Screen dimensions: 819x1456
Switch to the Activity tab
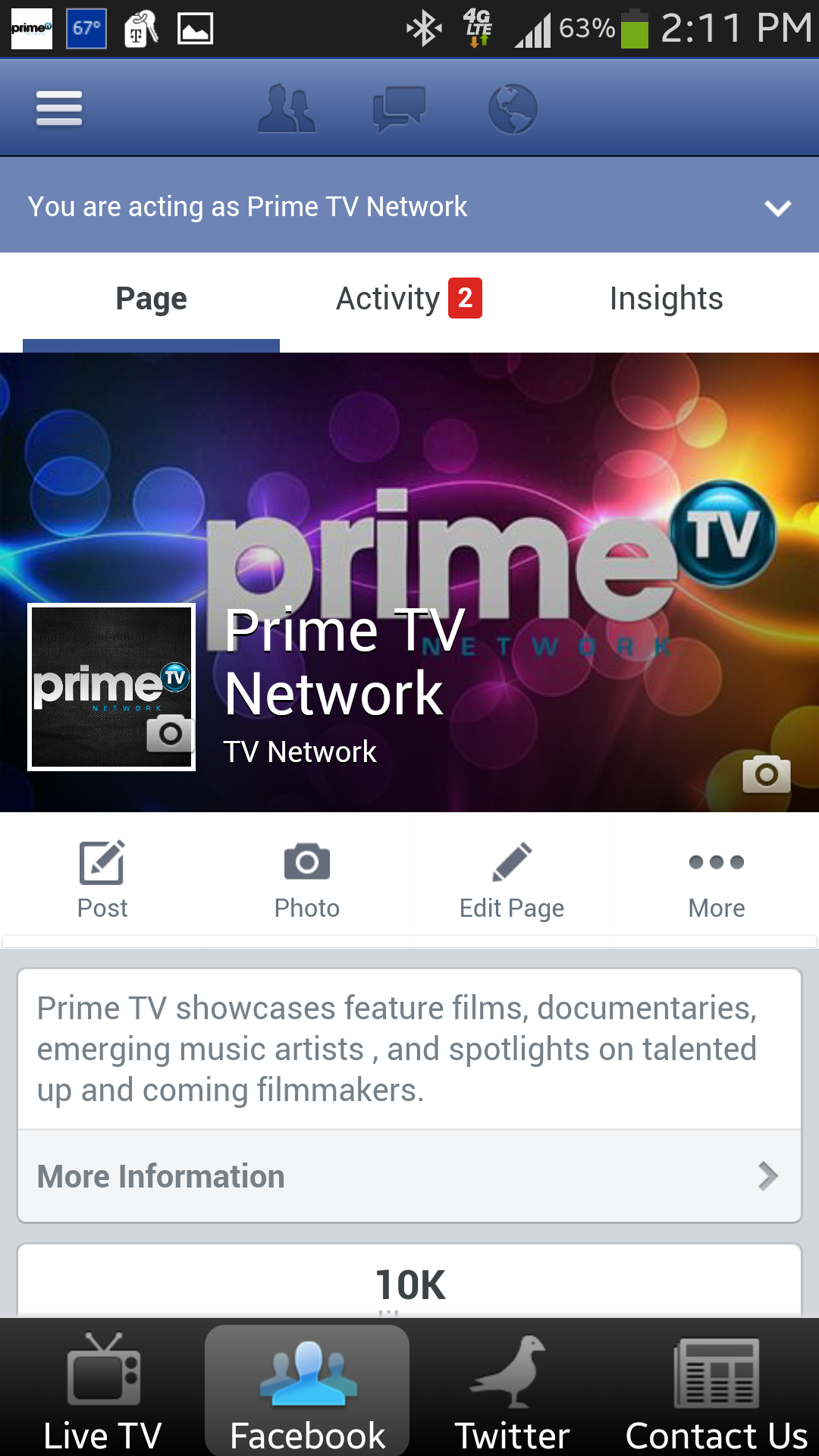coord(407,298)
